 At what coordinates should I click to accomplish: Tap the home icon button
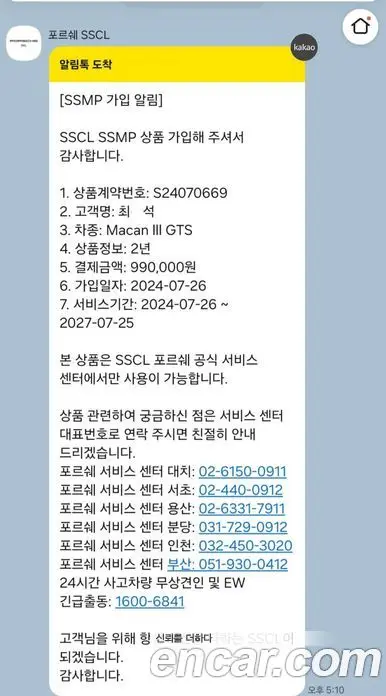coord(360,27)
